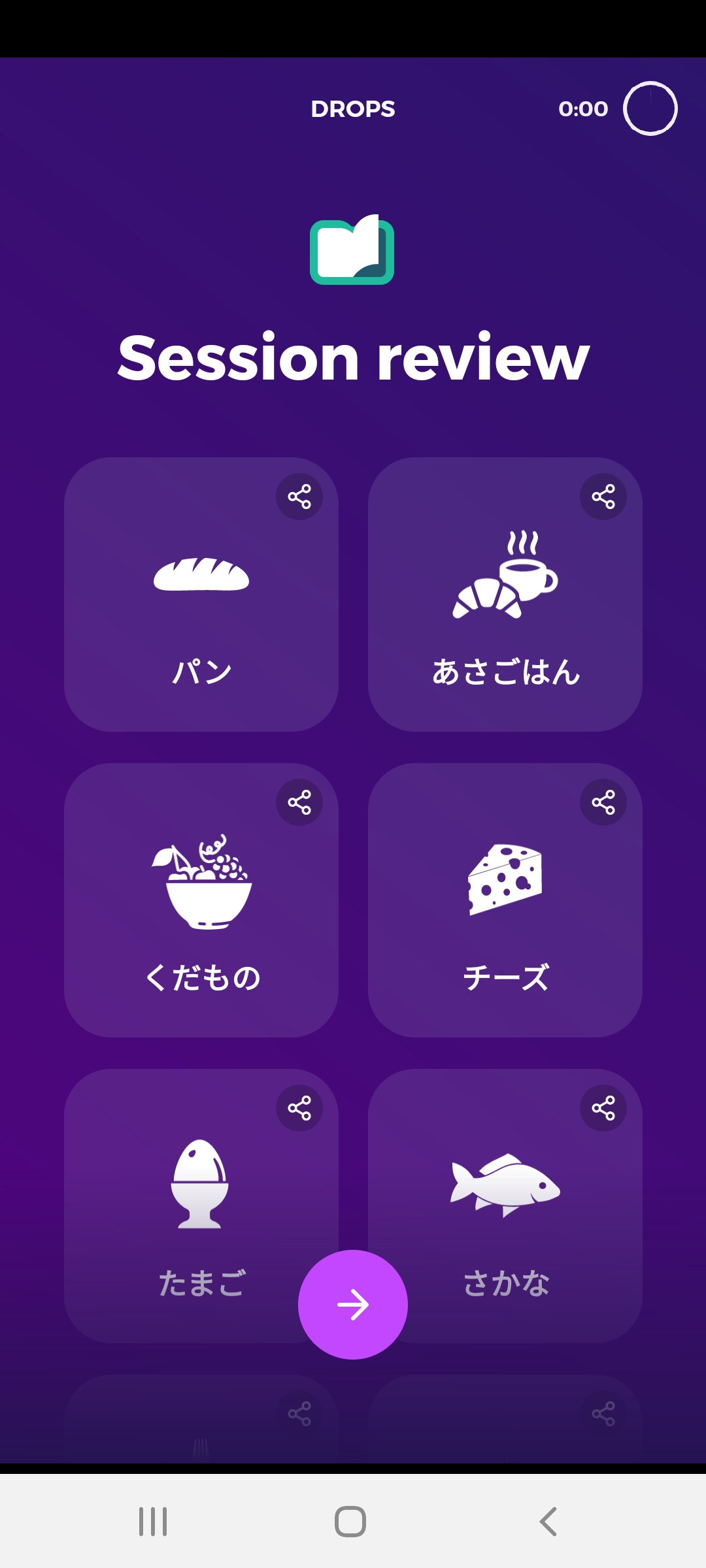Share the さかな fish card
The width and height of the screenshot is (706, 1568).
[x=603, y=1108]
